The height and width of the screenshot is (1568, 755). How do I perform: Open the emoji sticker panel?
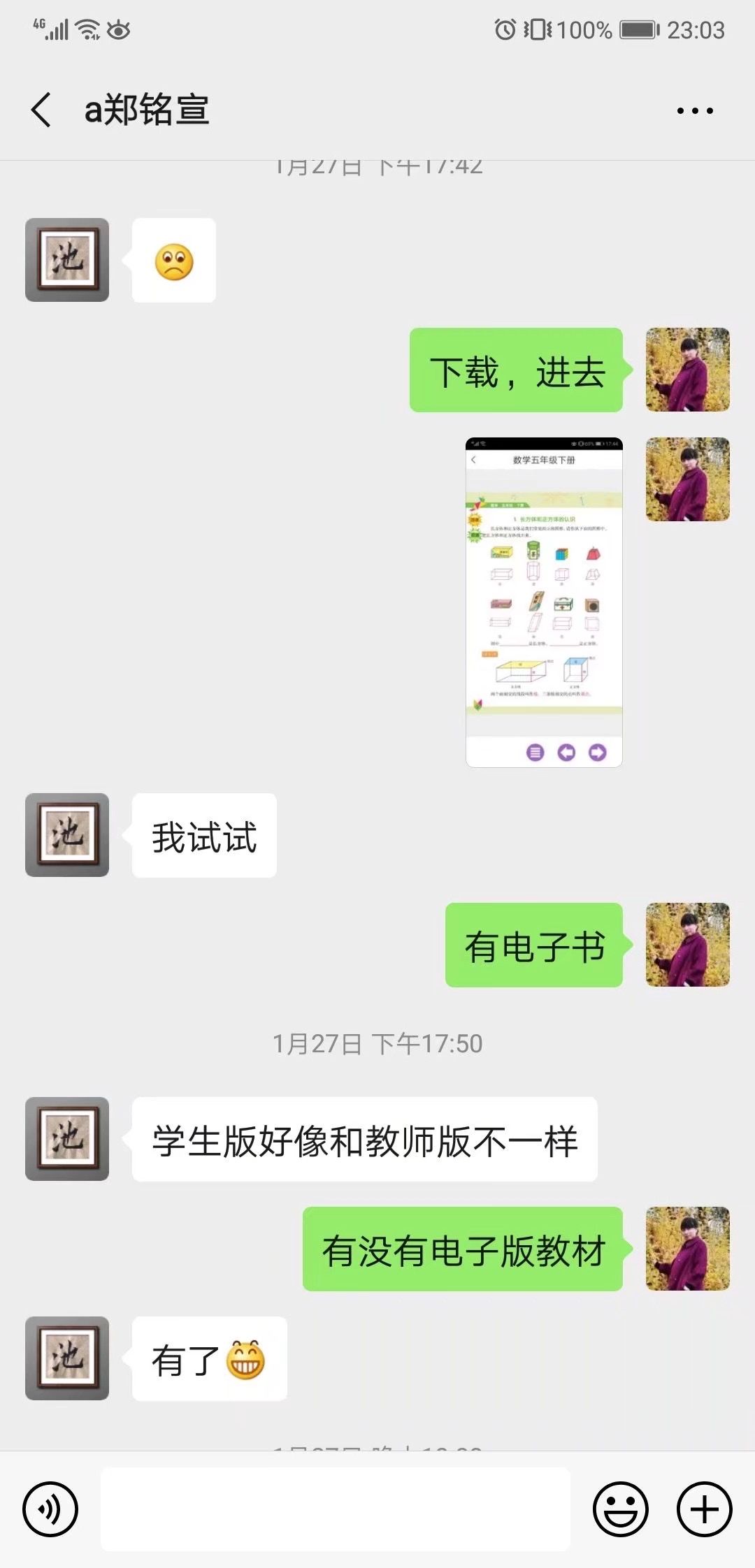tap(621, 1509)
